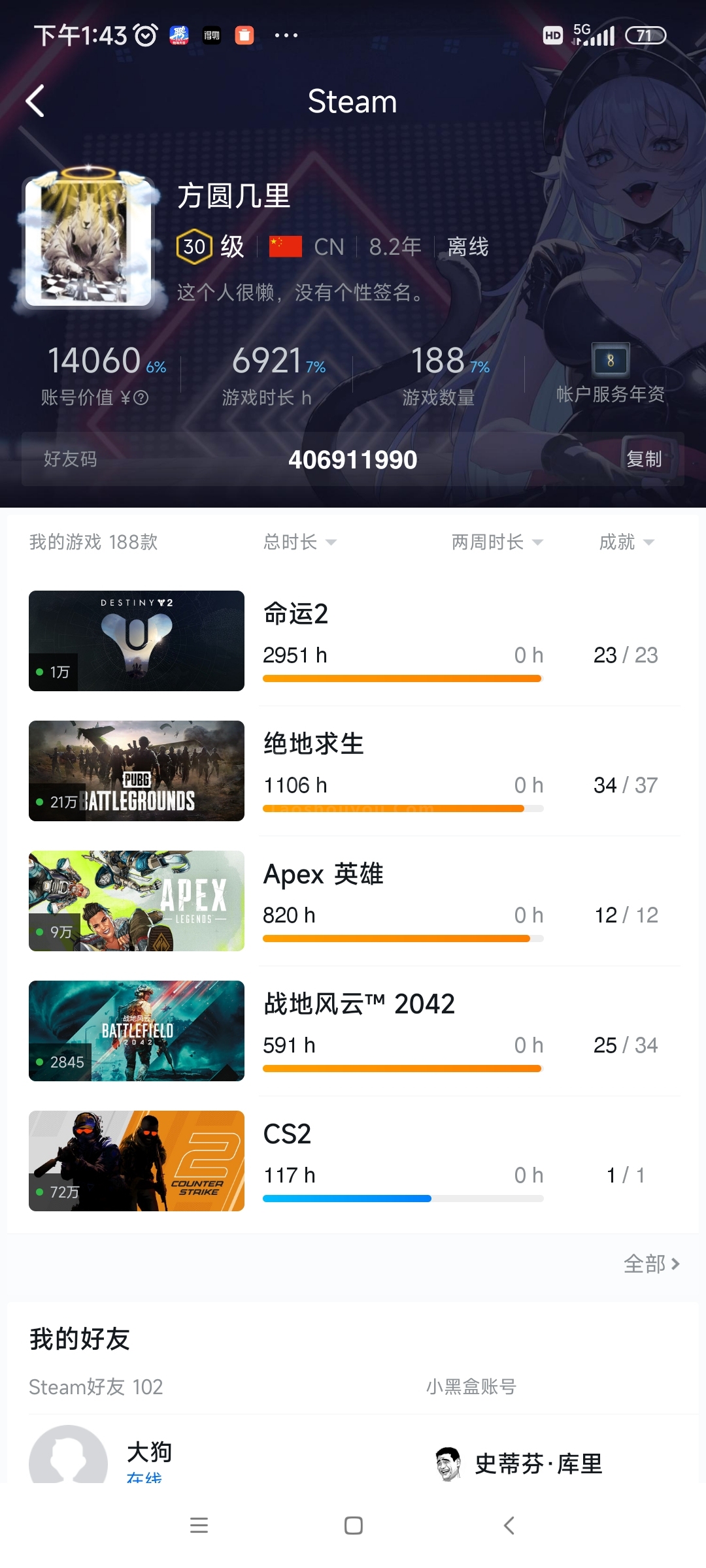This screenshot has height=1568, width=706.
Task: Sort games by 两周时长
Action: point(497,542)
